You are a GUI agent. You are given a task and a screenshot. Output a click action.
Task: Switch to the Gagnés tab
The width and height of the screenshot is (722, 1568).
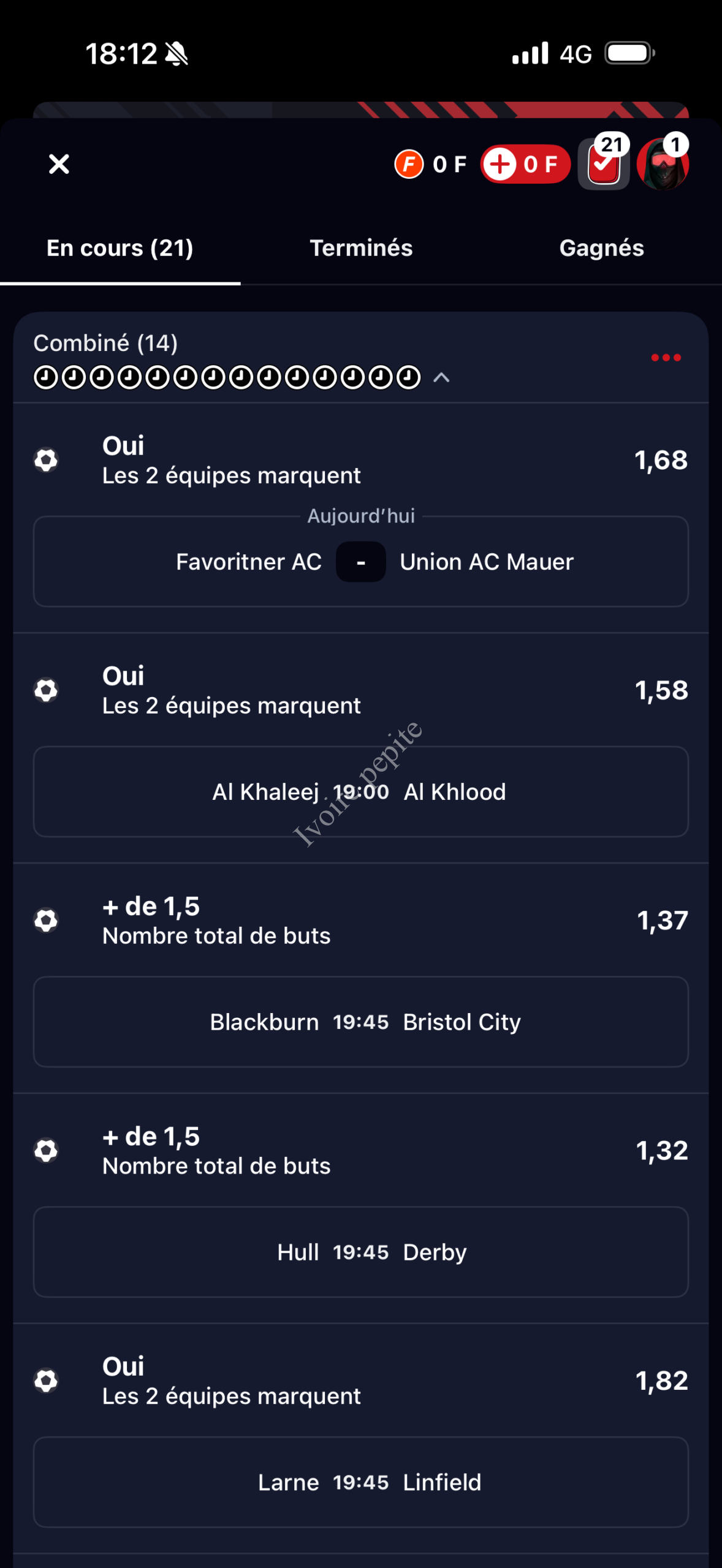pos(601,248)
